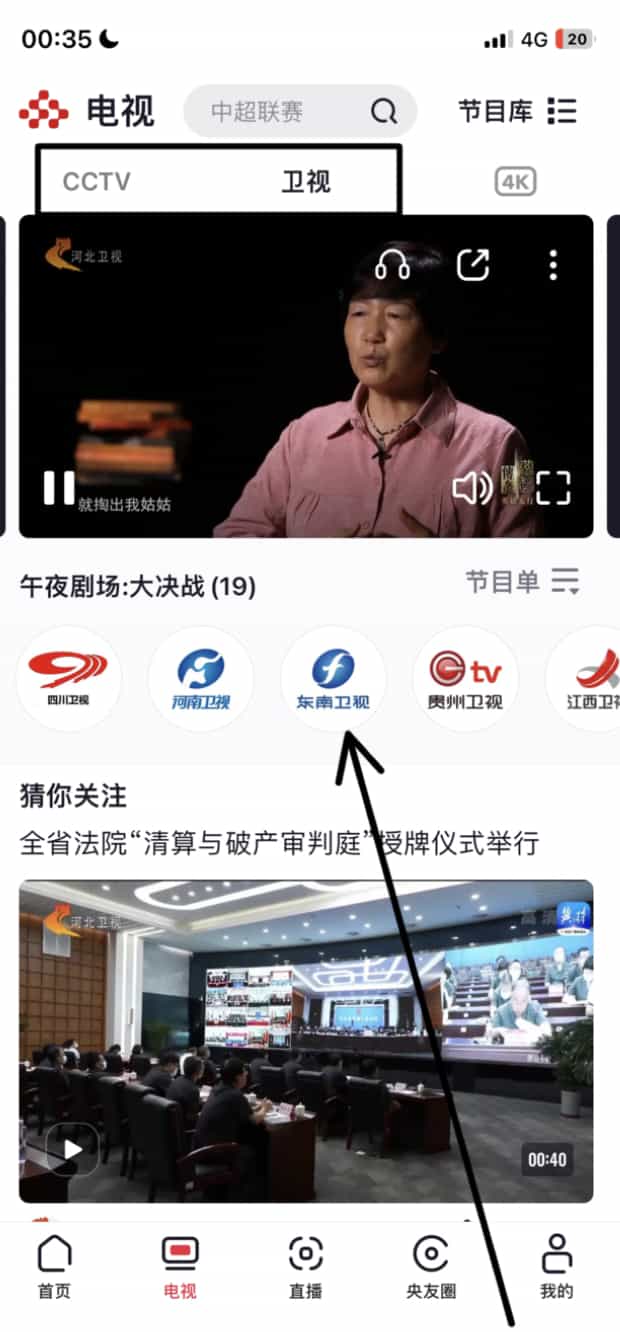Enter fullscreen video mode
The width and height of the screenshot is (620, 1332).
tap(553, 488)
